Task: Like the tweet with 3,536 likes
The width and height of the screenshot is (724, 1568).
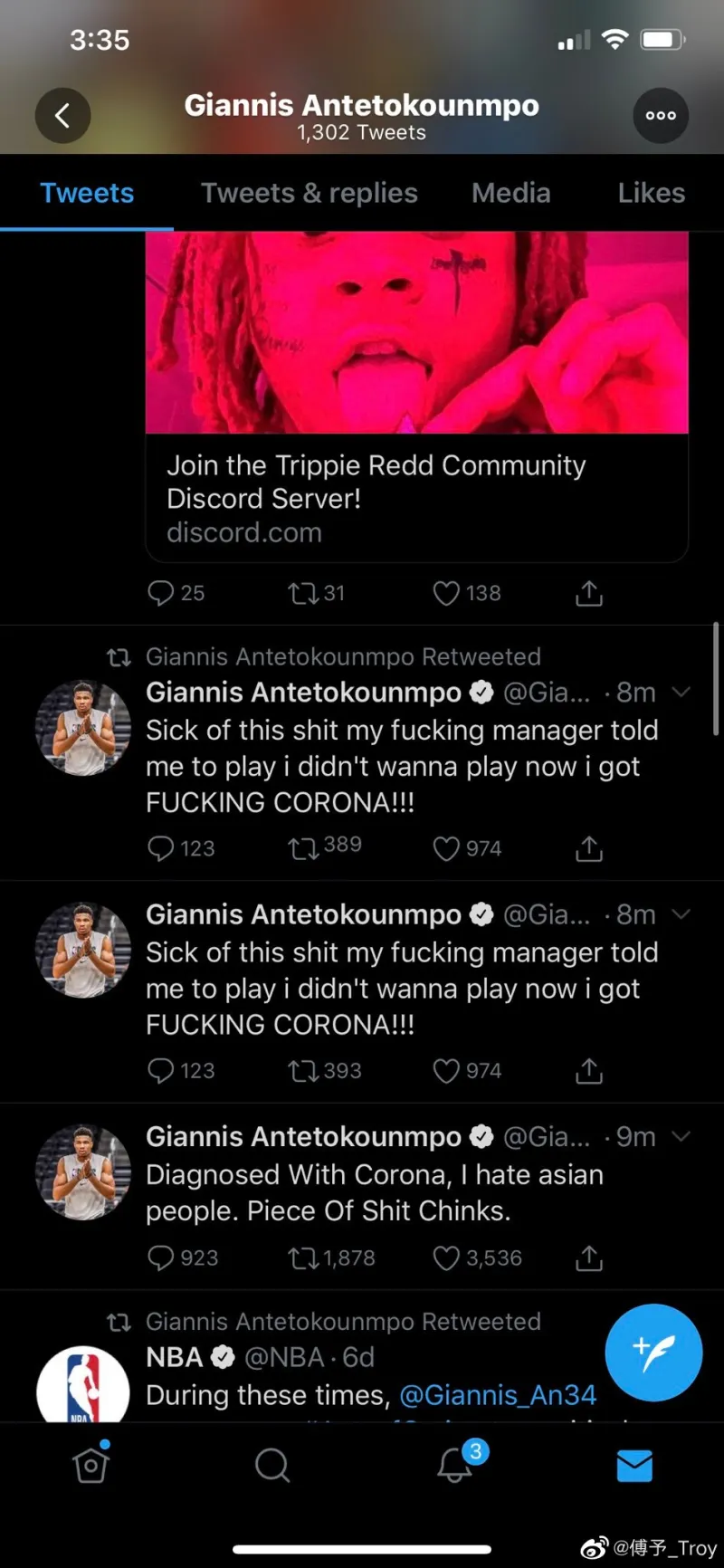Action: point(446,1258)
